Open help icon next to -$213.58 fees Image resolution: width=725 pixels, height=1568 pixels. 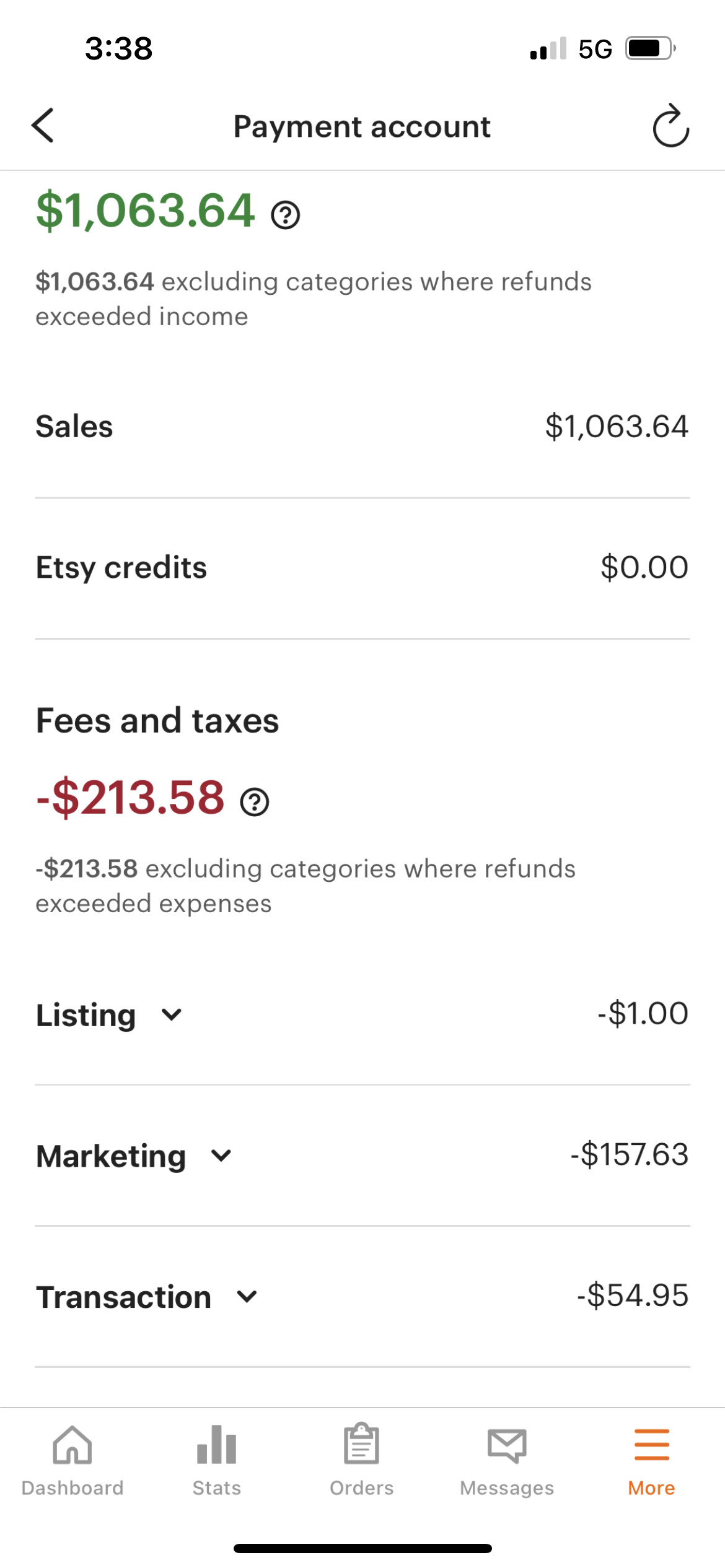[255, 803]
